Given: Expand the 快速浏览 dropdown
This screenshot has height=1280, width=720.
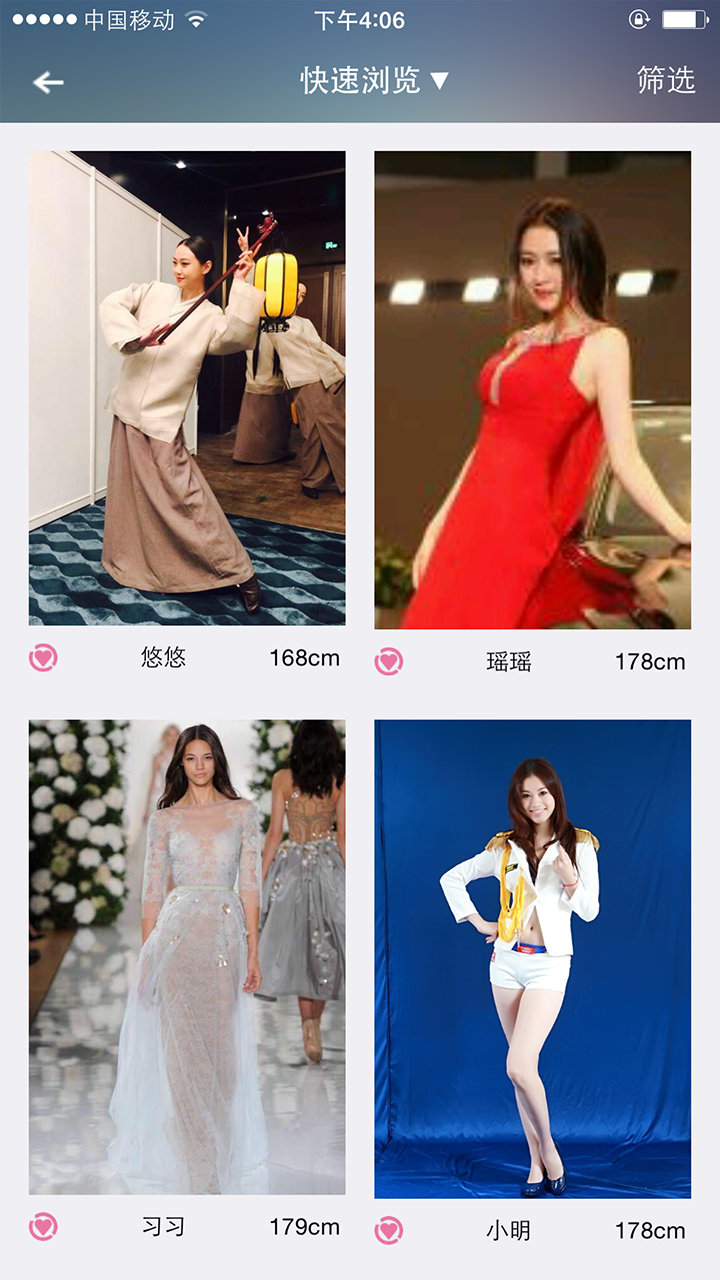Looking at the screenshot, I should click(x=375, y=81).
